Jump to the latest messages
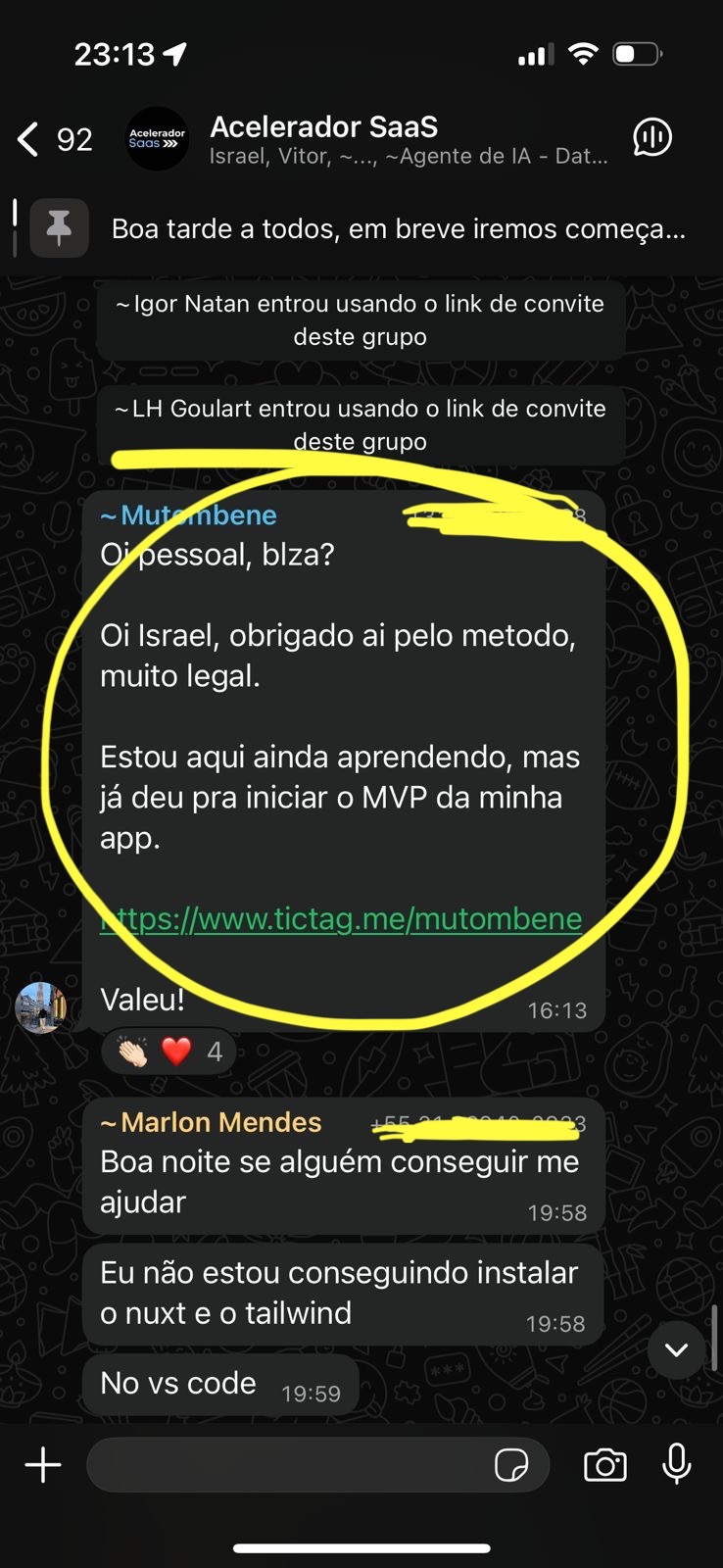The width and height of the screenshot is (723, 1568). 676,1349
